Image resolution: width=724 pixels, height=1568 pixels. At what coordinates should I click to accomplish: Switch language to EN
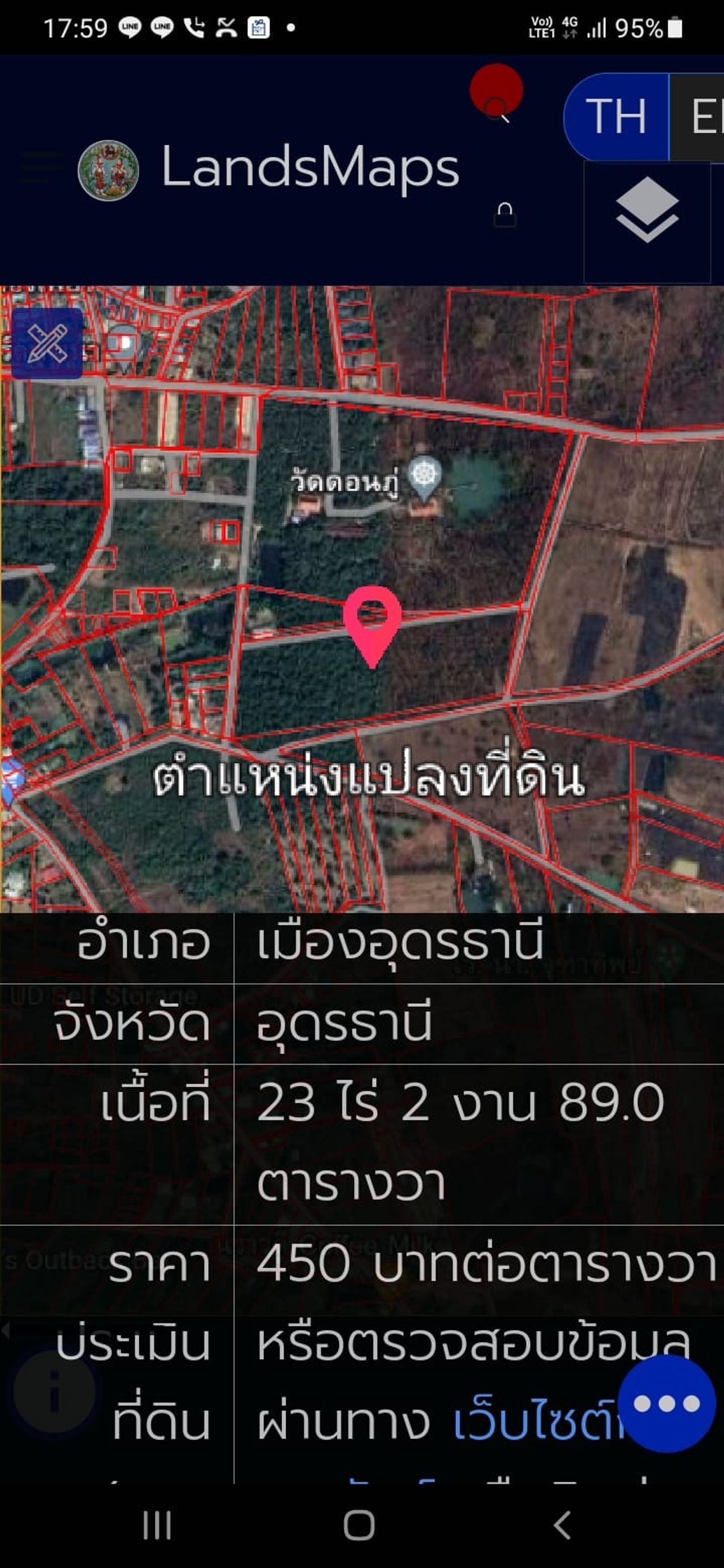[x=700, y=116]
